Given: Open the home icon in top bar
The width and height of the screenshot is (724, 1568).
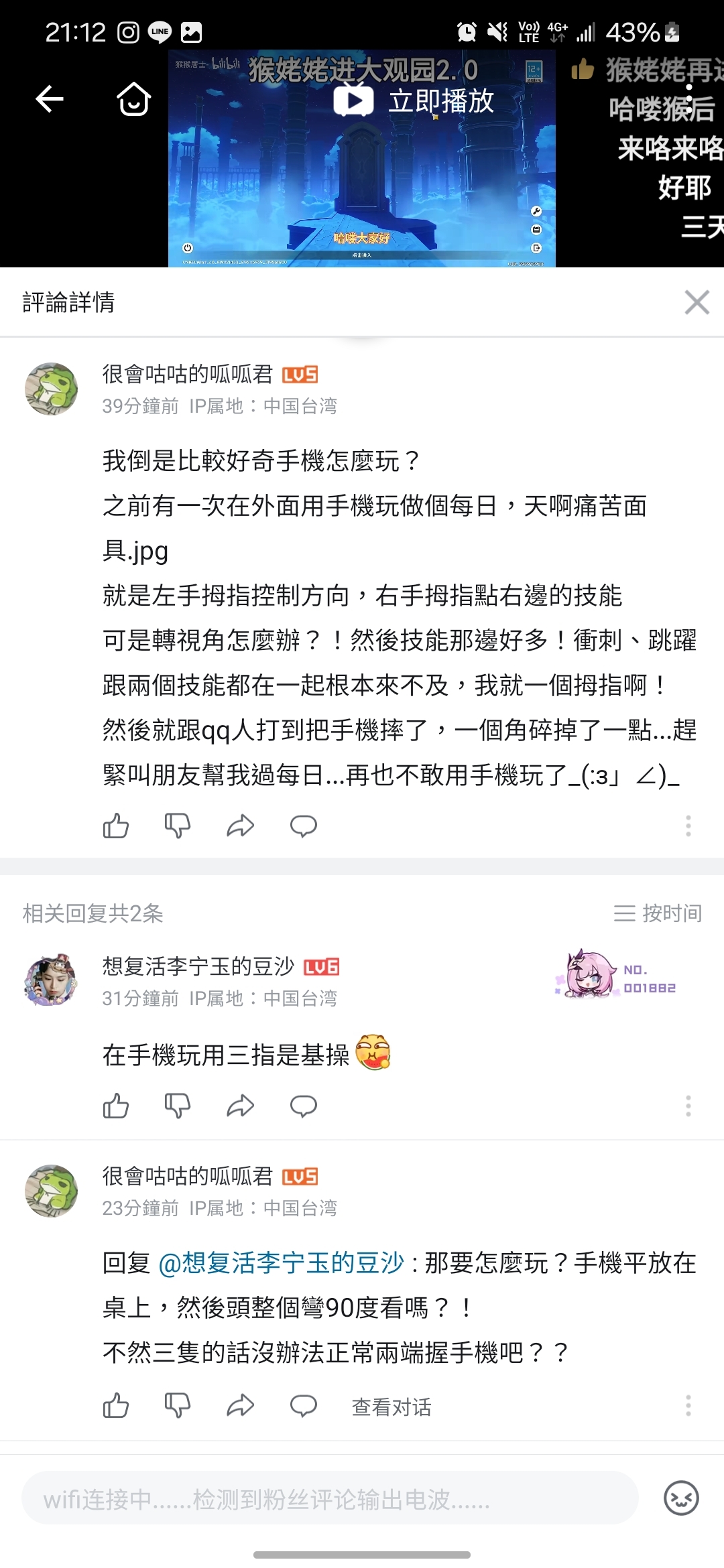Looking at the screenshot, I should click(133, 99).
